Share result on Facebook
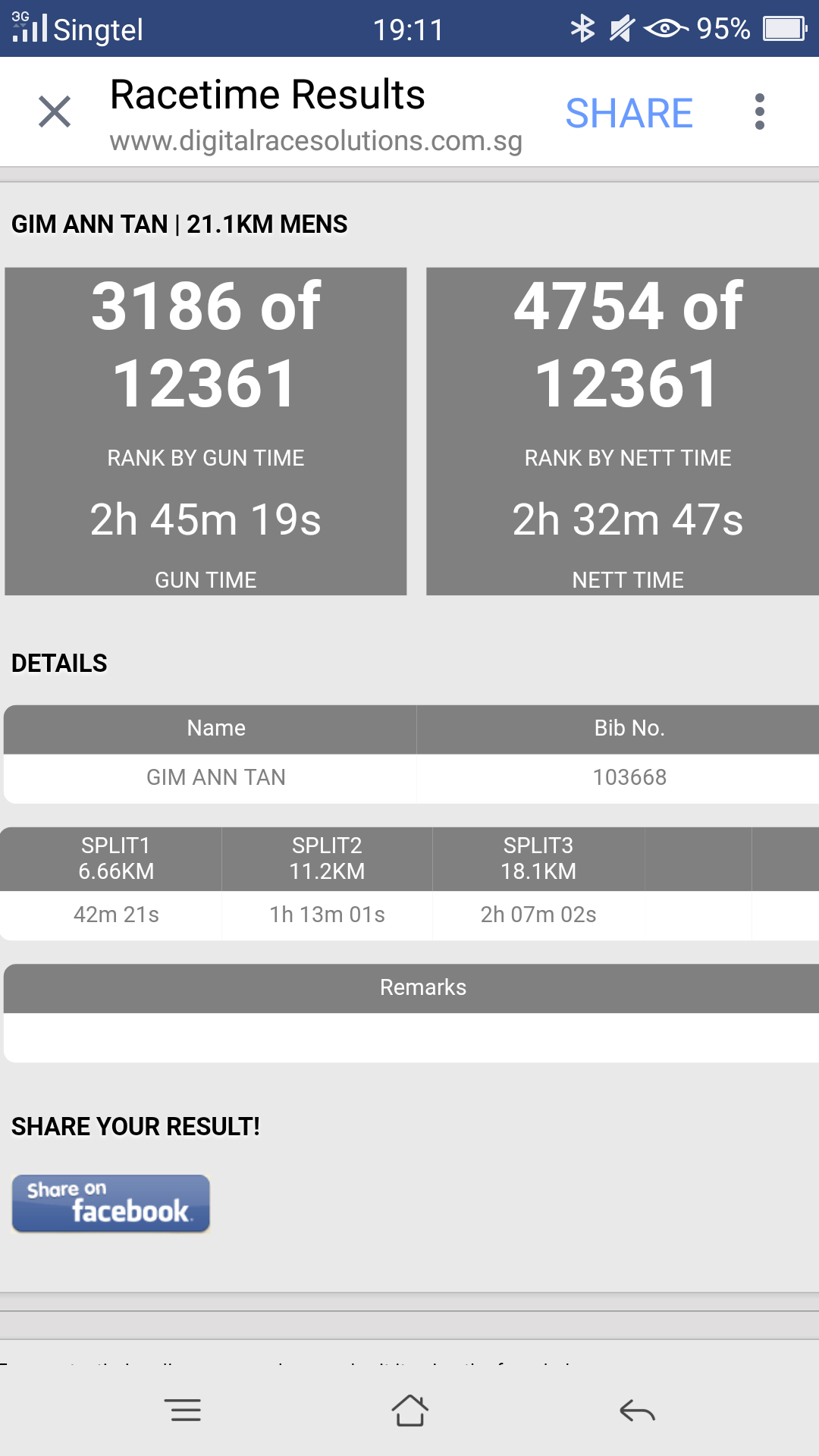 (x=111, y=1203)
